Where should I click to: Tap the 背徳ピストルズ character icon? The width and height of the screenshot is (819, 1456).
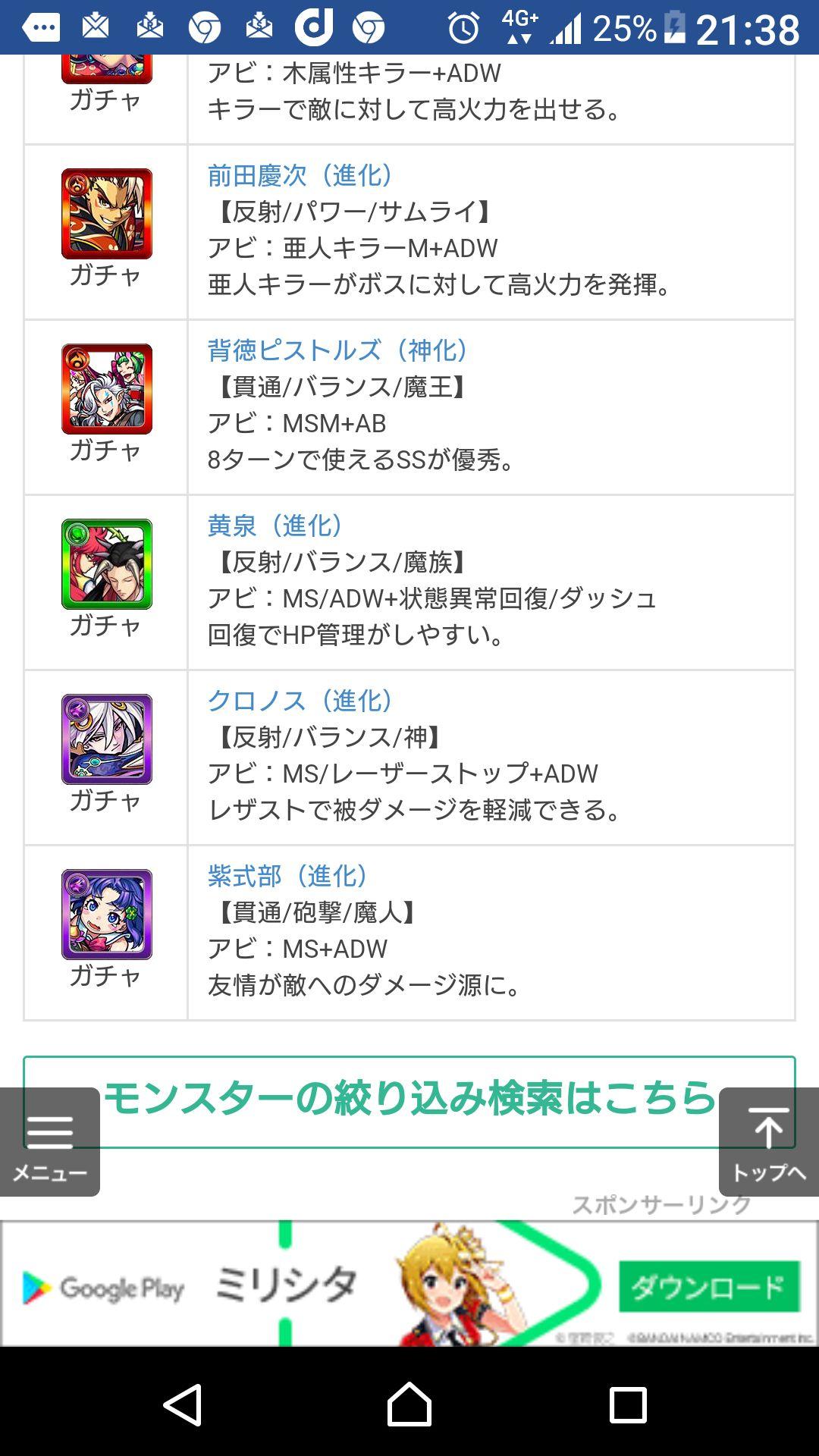[x=107, y=389]
